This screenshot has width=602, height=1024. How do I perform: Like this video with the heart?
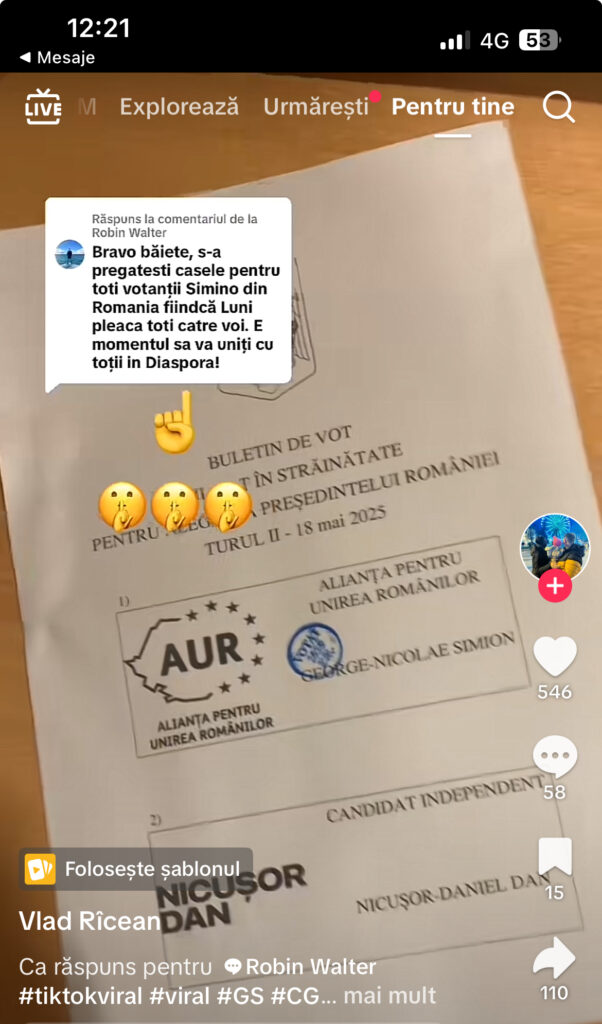(555, 657)
